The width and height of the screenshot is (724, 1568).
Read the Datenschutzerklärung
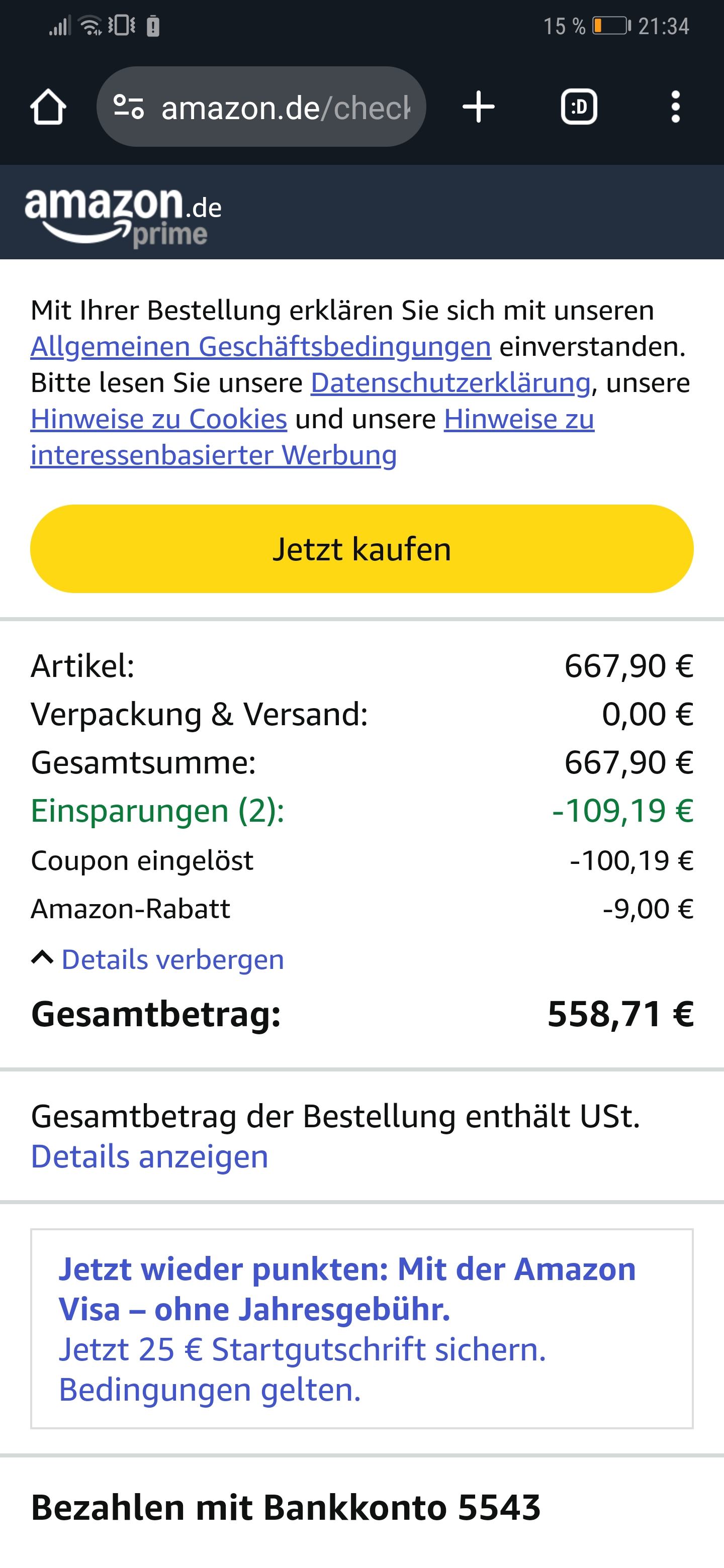[450, 383]
